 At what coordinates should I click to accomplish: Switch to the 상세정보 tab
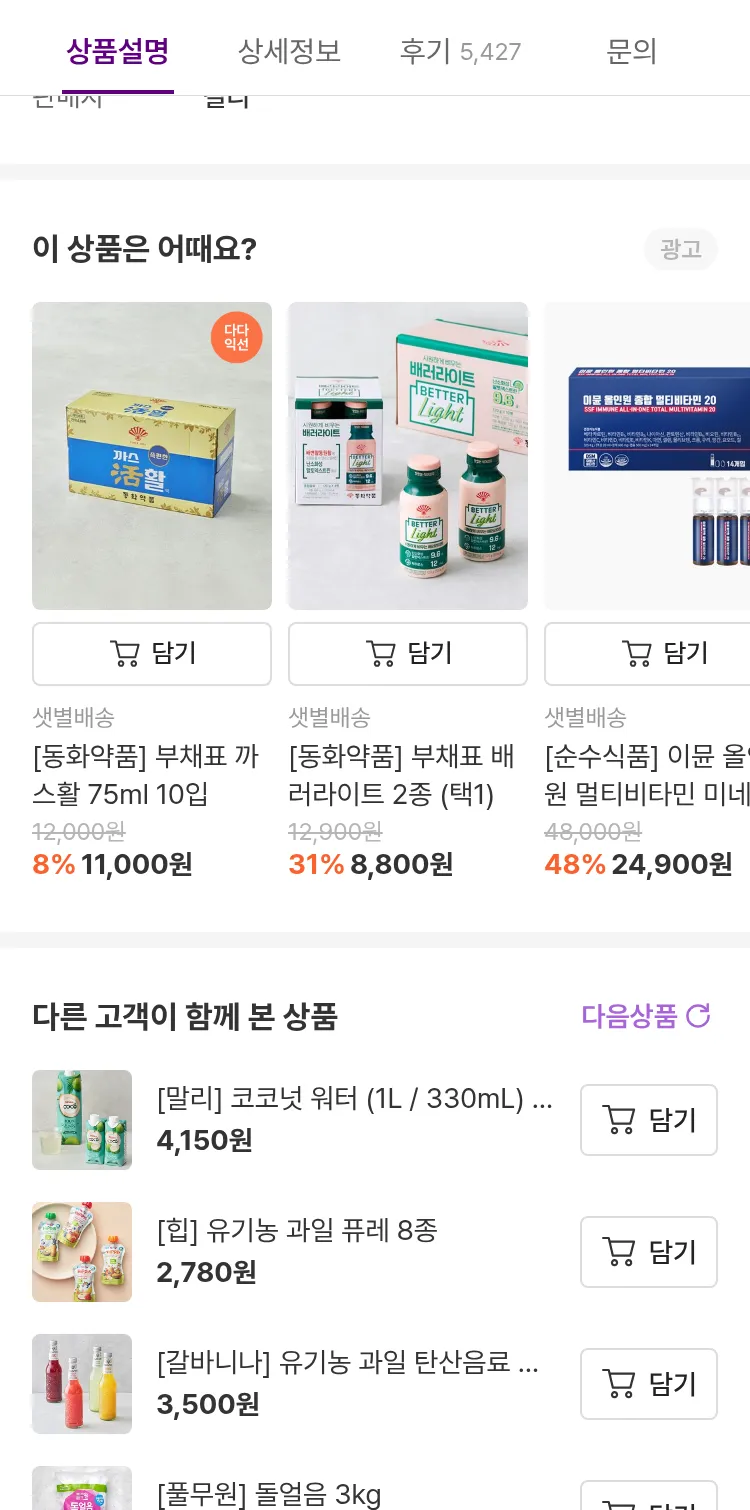point(289,51)
